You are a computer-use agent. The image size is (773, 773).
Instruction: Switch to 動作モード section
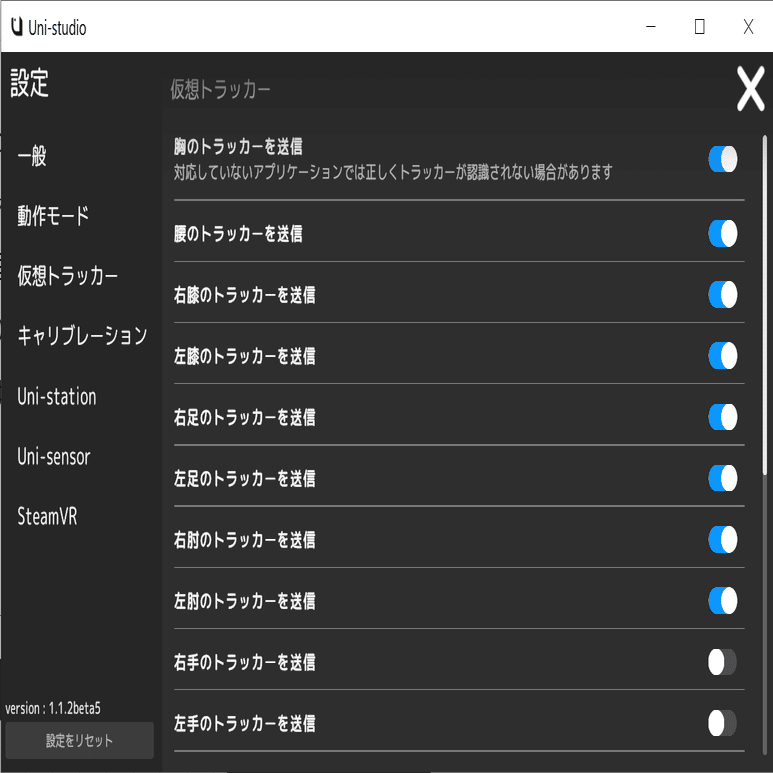(x=53, y=216)
